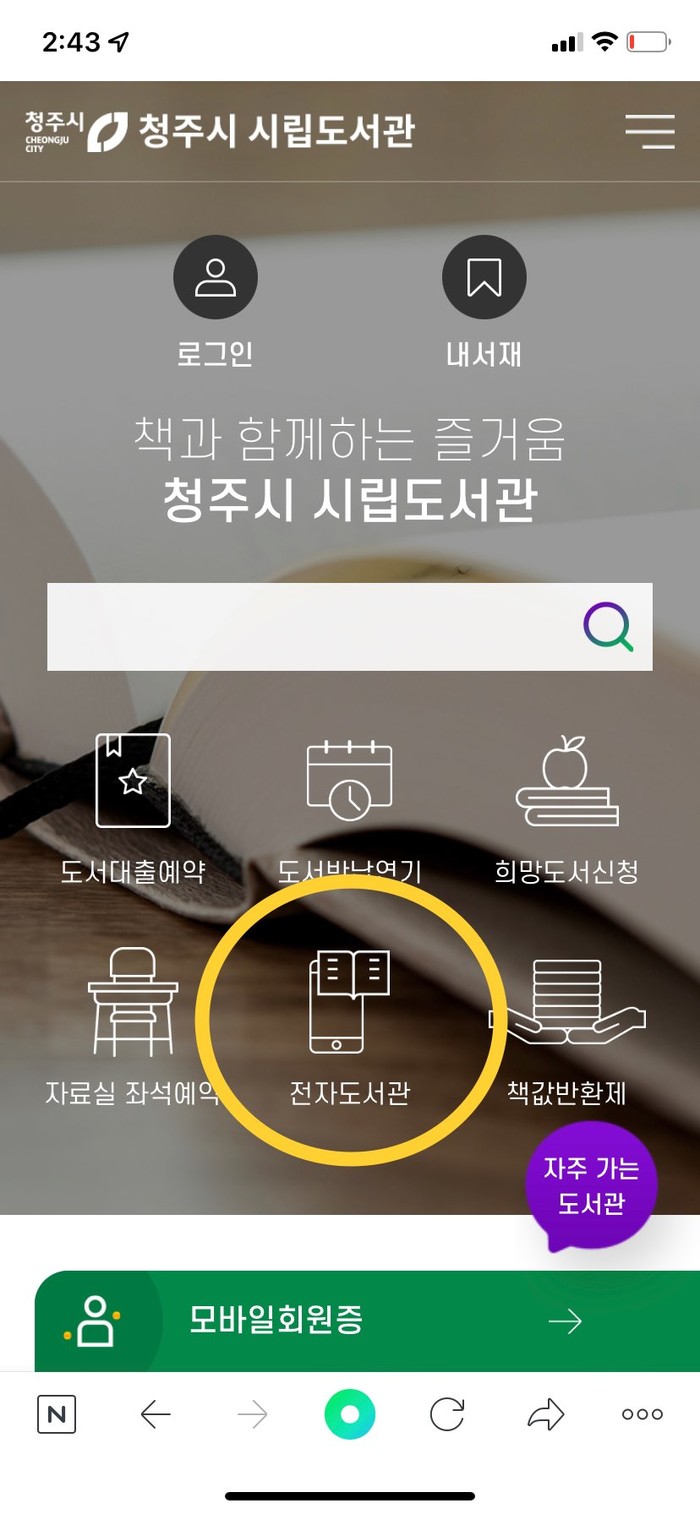The width and height of the screenshot is (700, 1514).
Task: Open Naver N home button
Action: pyautogui.click(x=56, y=1414)
